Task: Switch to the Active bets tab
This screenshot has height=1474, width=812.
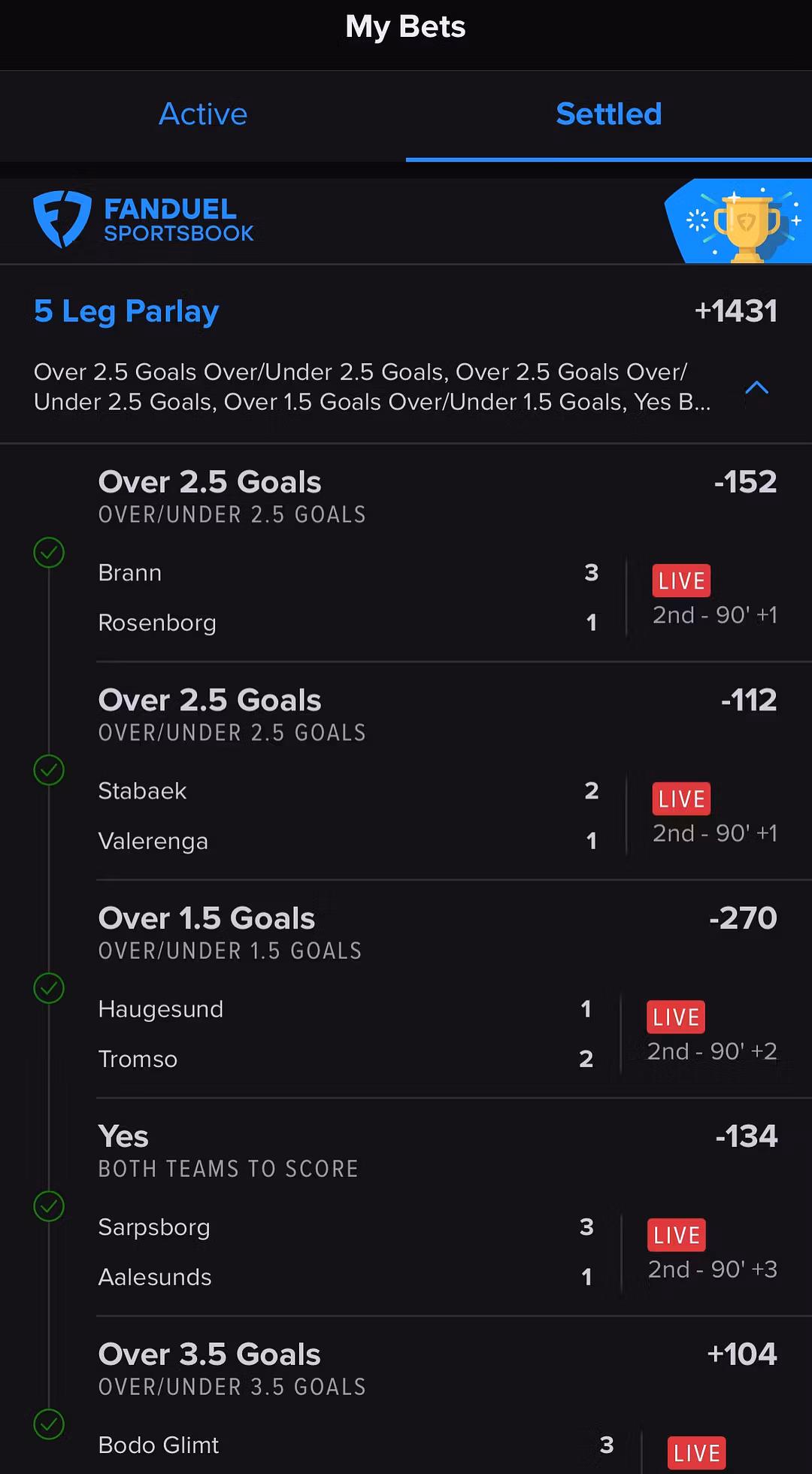Action: 203,114
